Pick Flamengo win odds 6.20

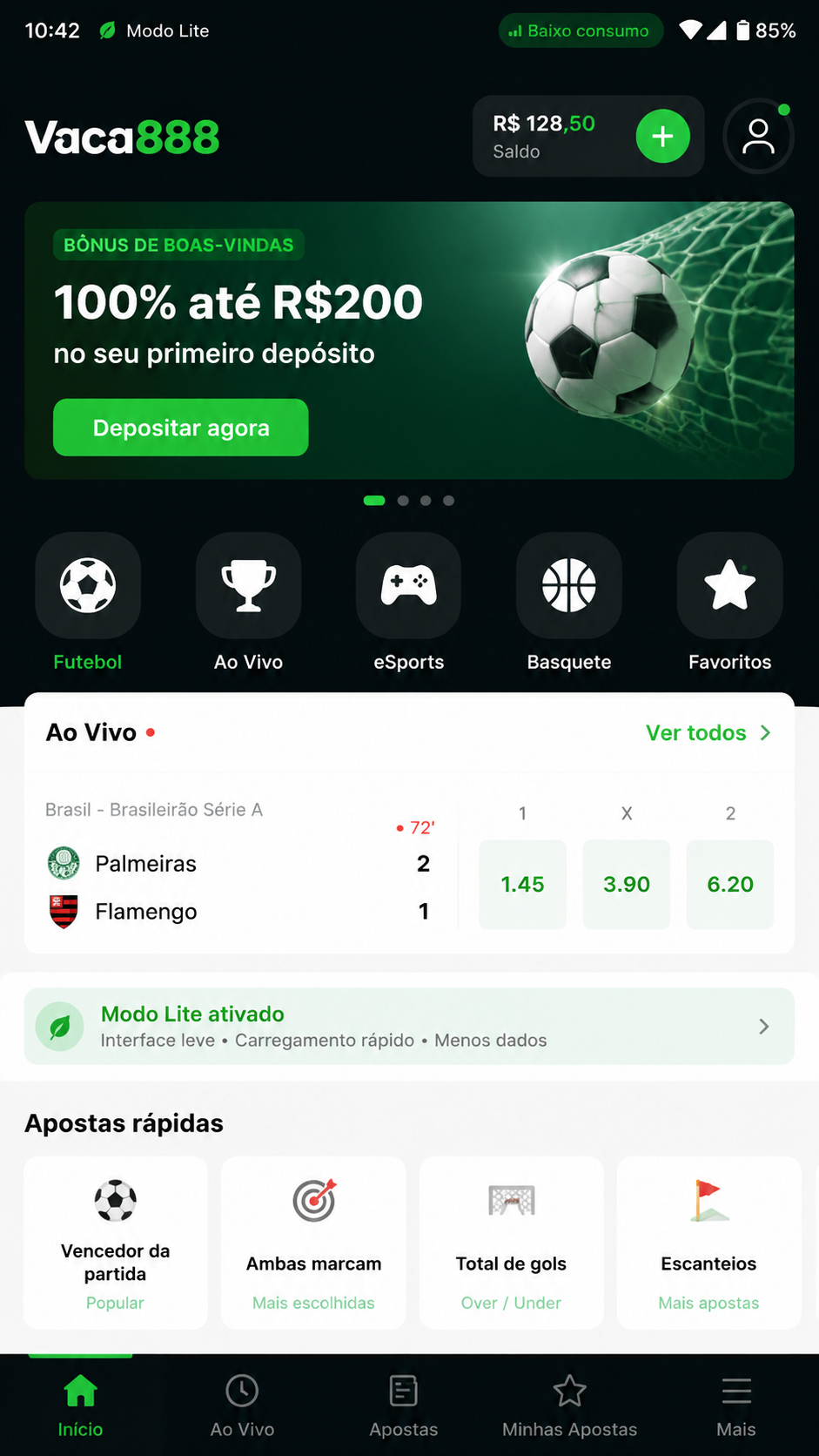point(730,884)
